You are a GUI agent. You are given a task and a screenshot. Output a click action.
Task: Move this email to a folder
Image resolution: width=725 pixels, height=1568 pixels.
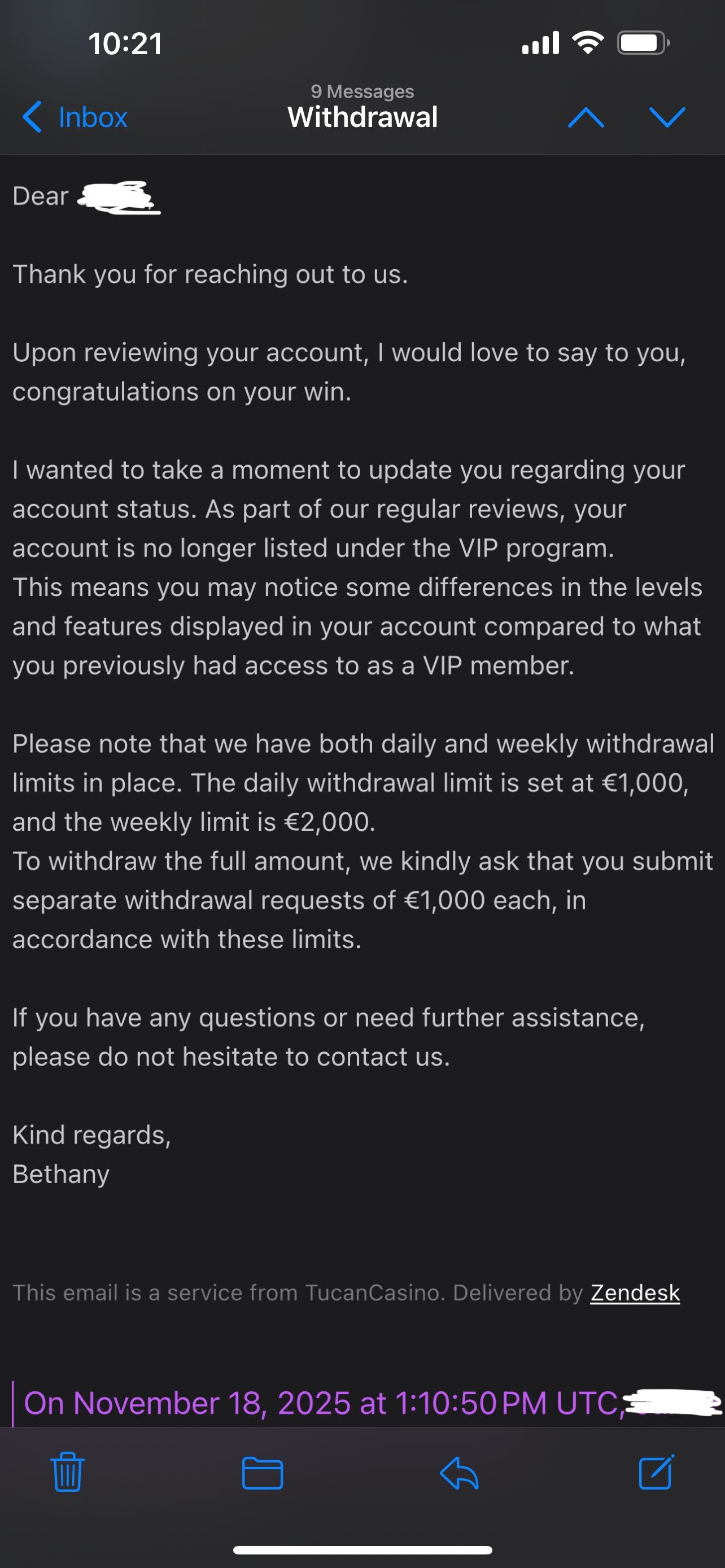(x=263, y=1473)
